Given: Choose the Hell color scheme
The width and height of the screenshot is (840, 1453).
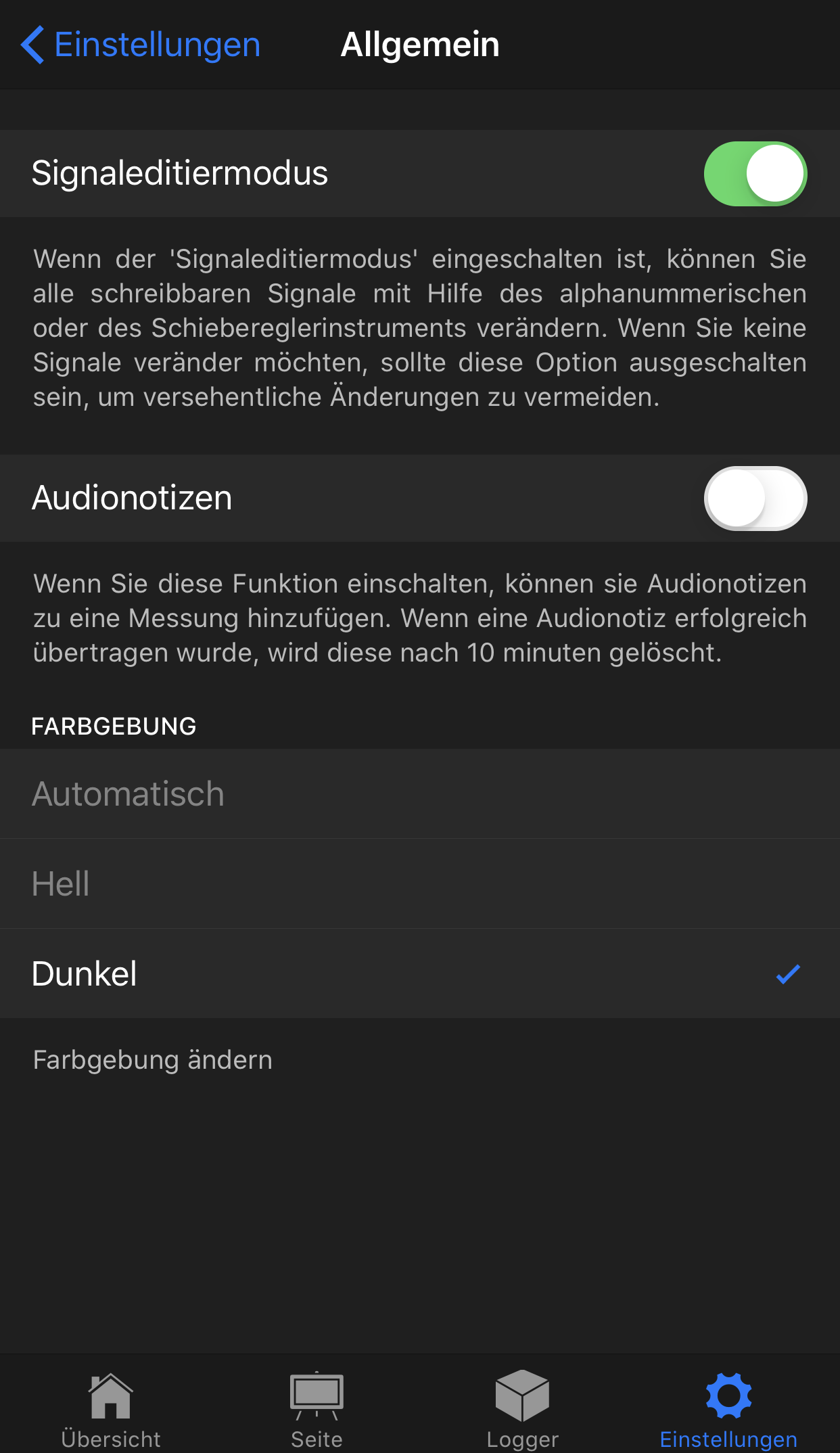Looking at the screenshot, I should (x=419, y=883).
